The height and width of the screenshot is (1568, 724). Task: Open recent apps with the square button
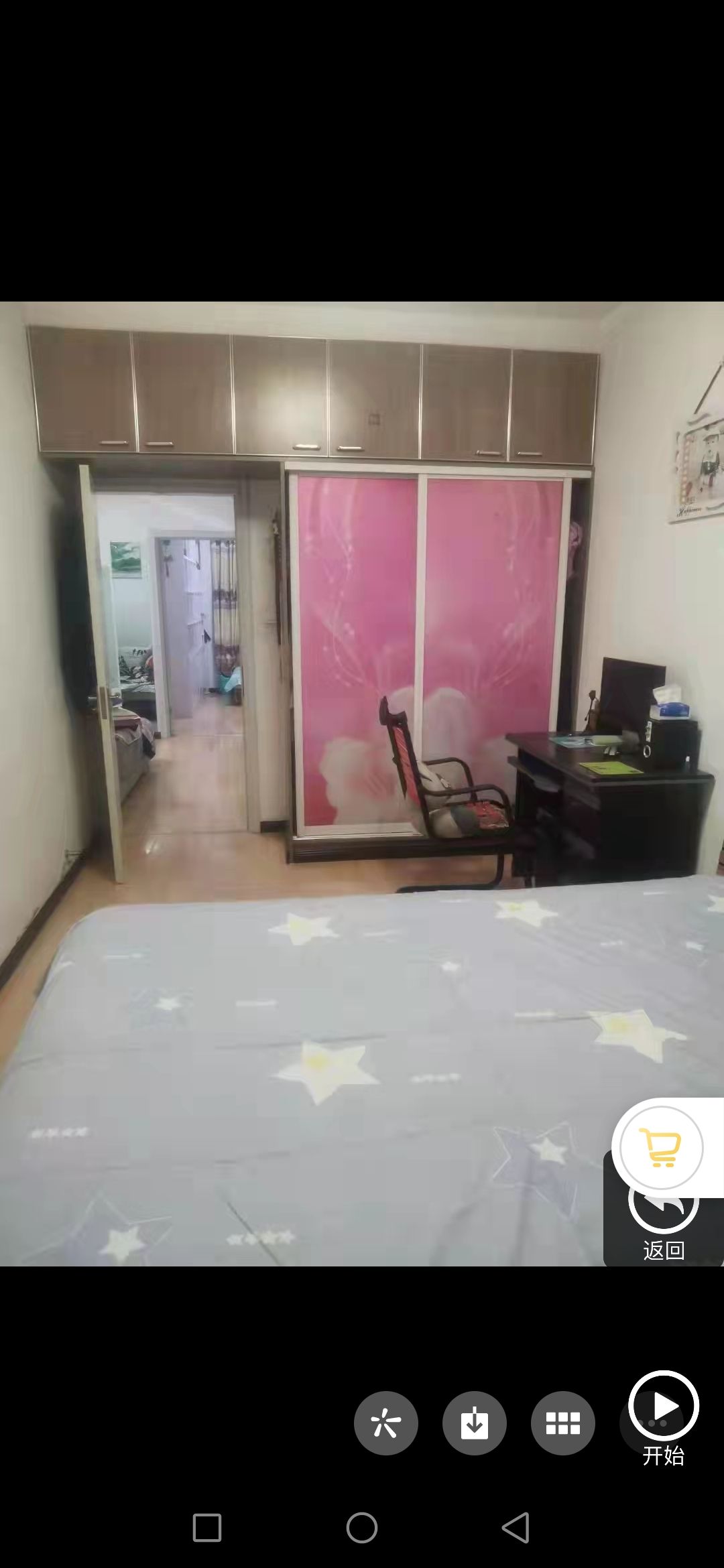pos(207,1528)
